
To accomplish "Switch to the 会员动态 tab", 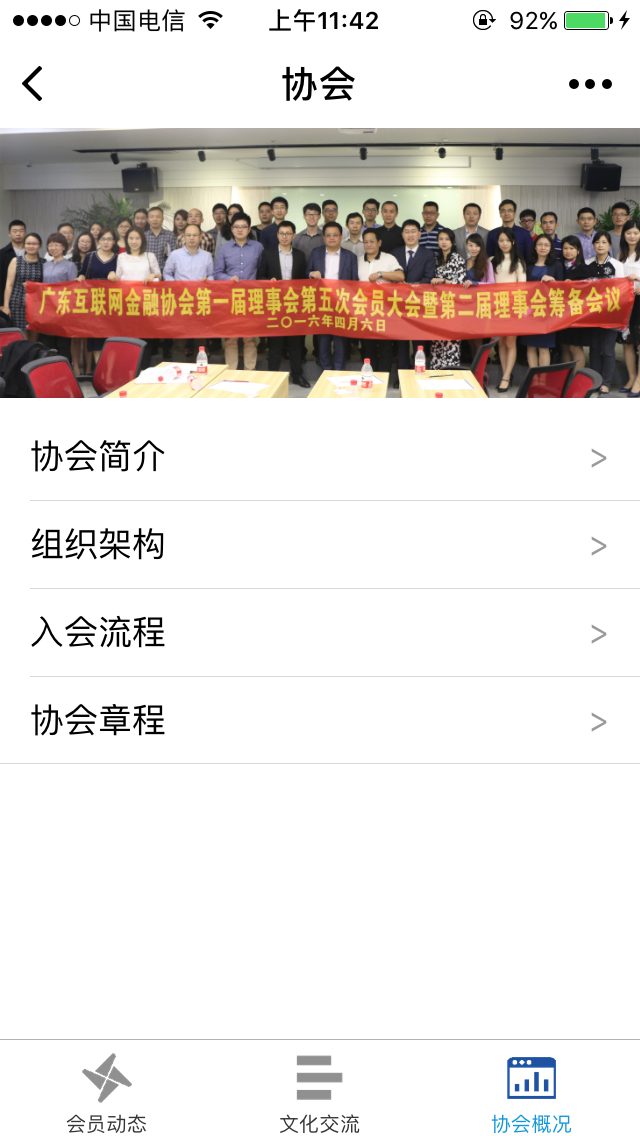I will pos(107,1092).
